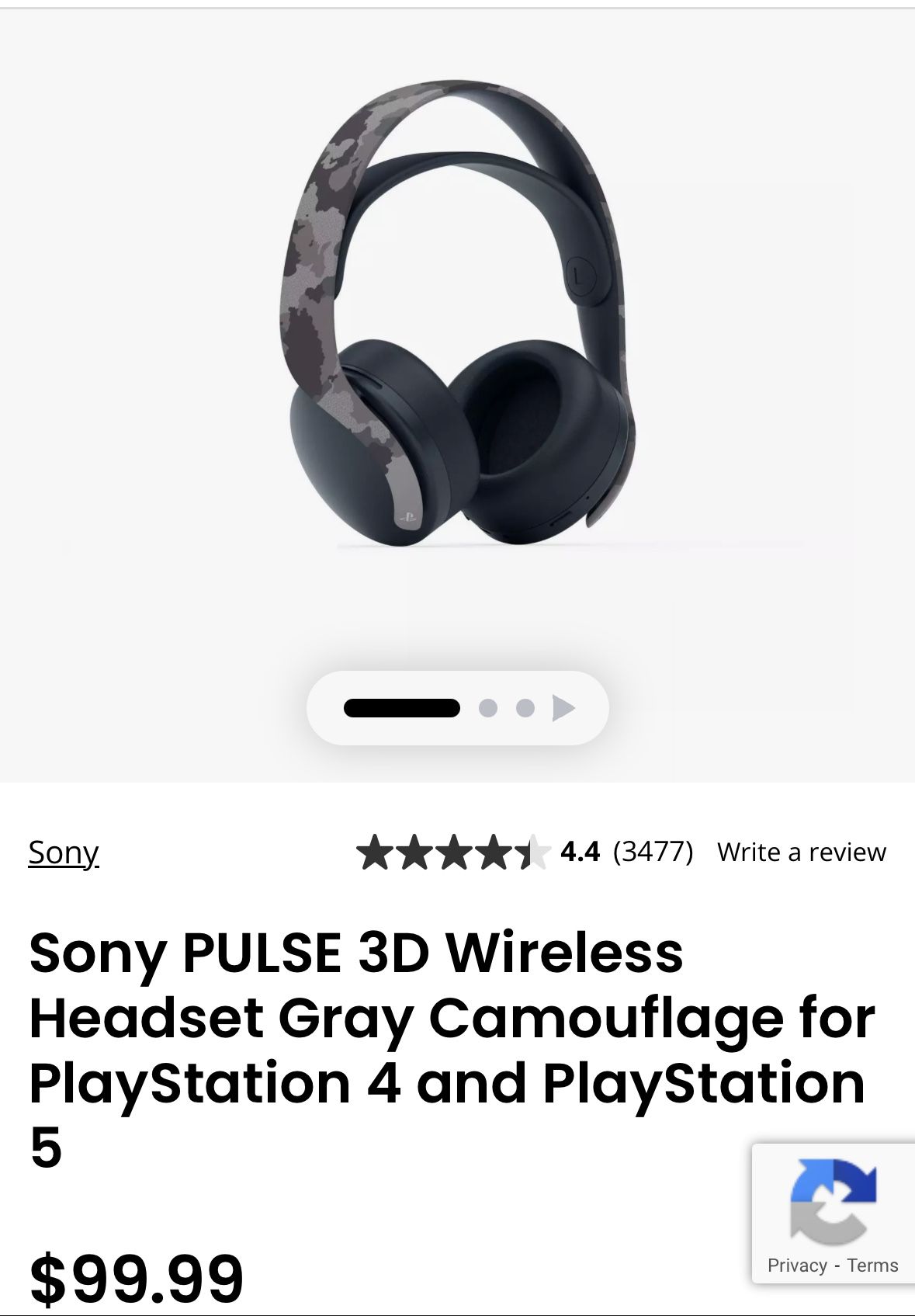Screen dimensions: 915x1316
Task: Select the third carousel dot
Action: click(x=525, y=707)
